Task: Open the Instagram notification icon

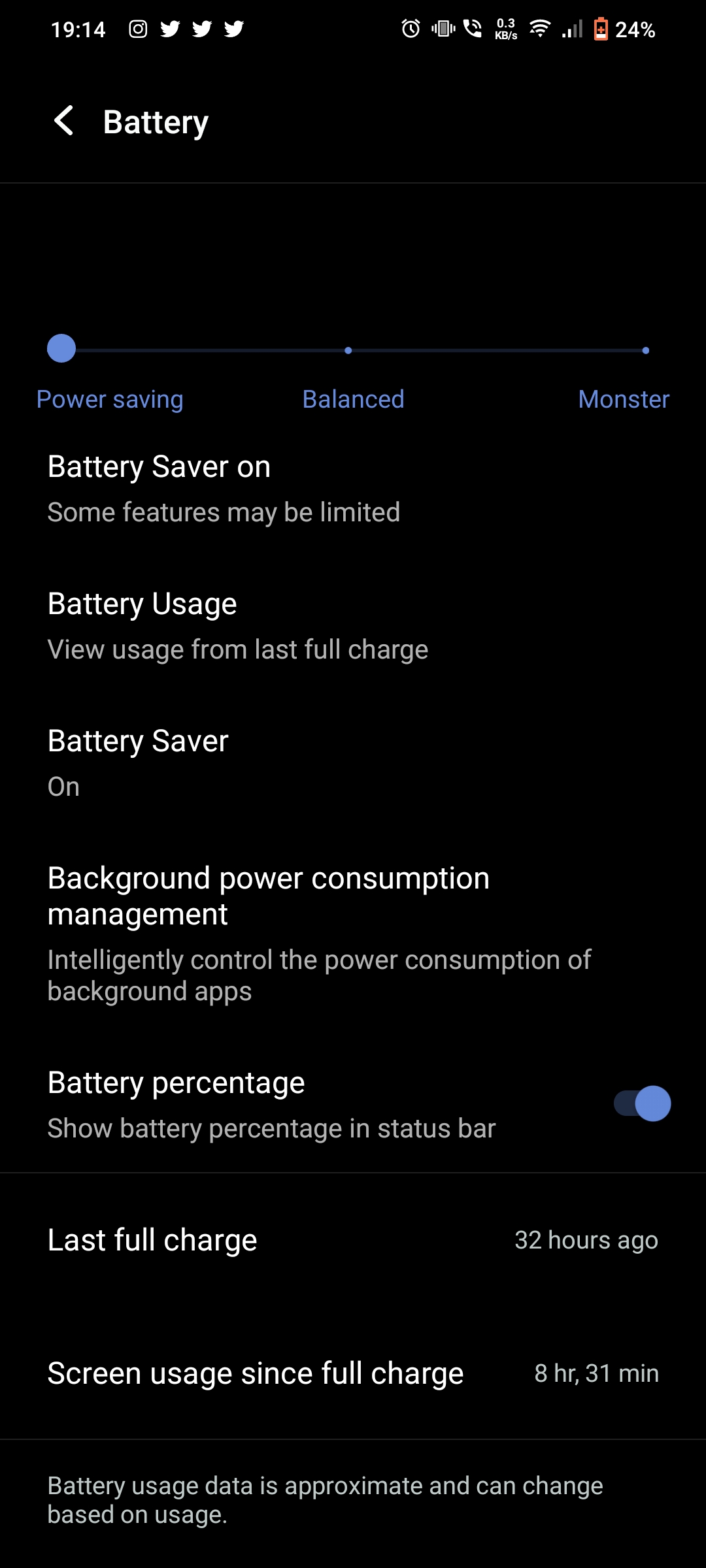Action: point(137,29)
